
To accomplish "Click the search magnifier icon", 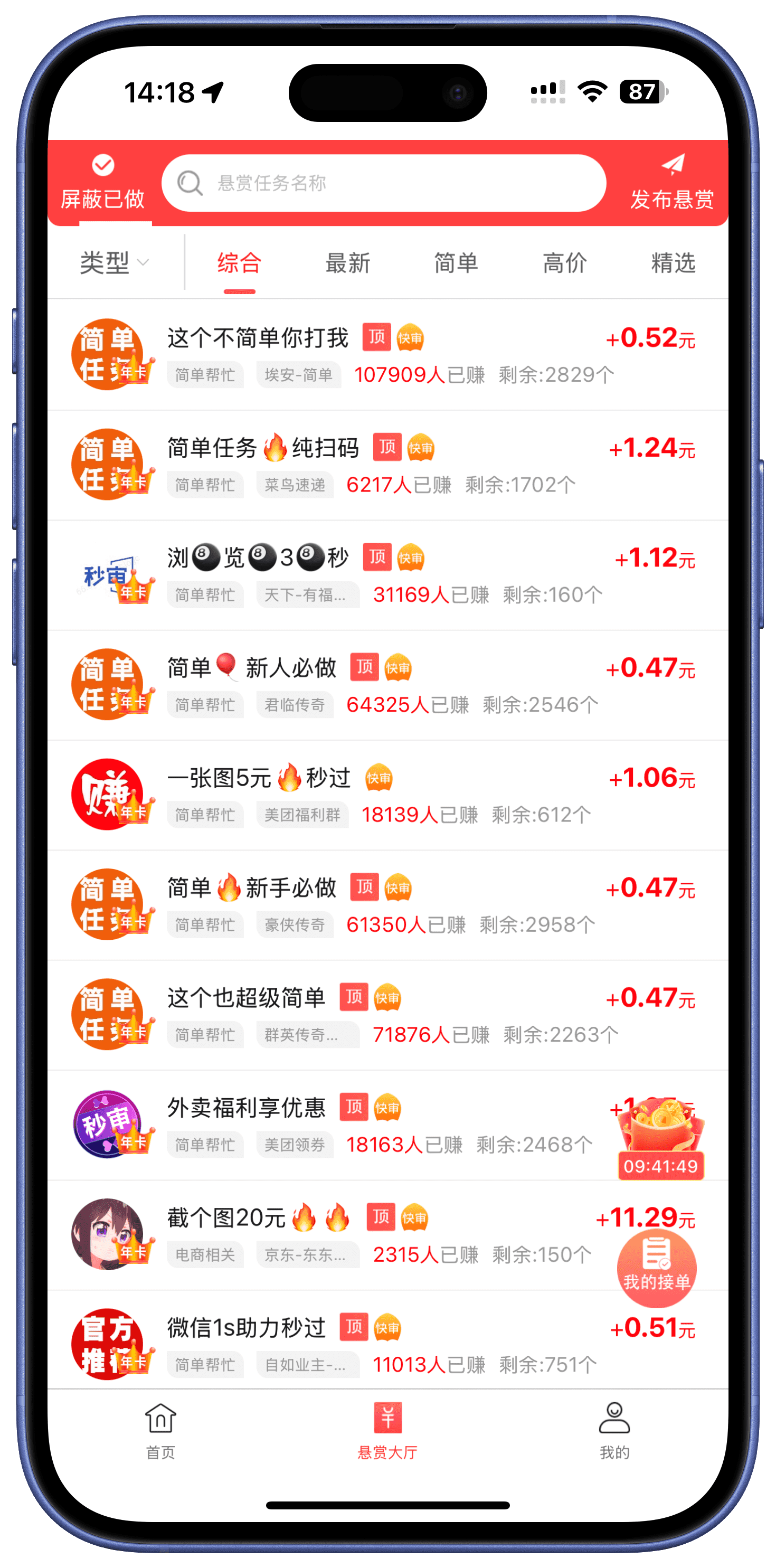I will pyautogui.click(x=191, y=182).
